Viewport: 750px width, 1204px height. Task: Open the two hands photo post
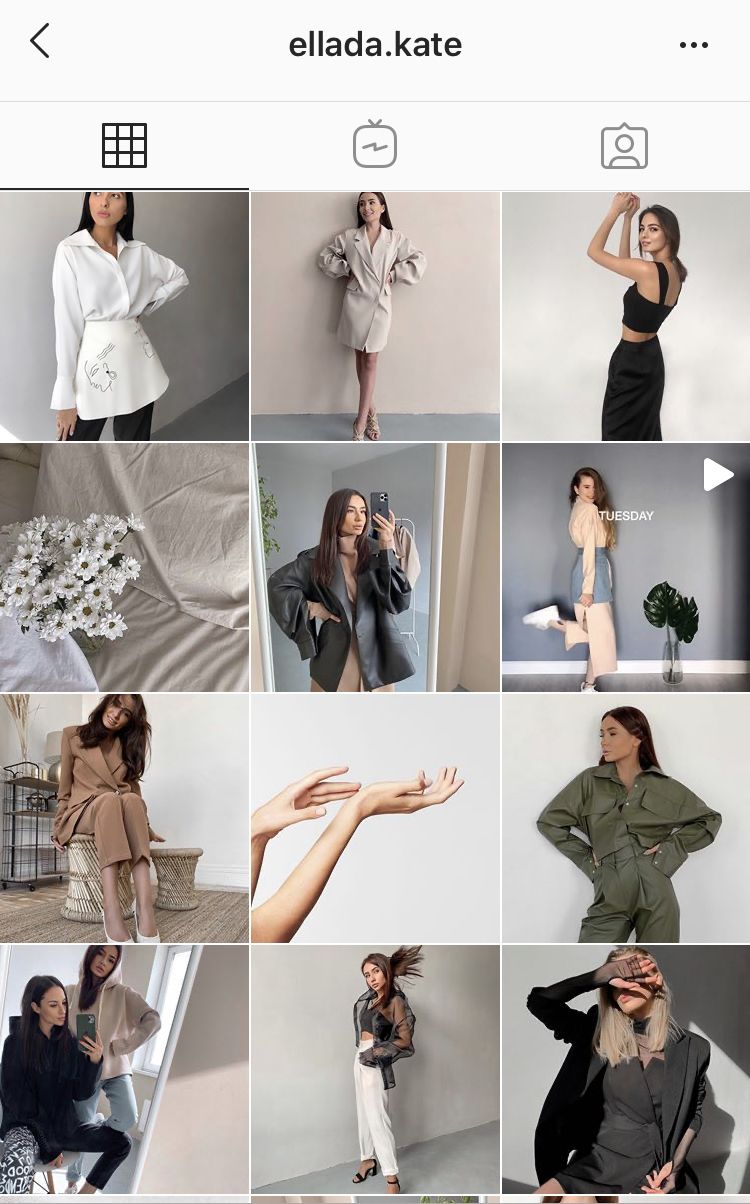pos(375,818)
